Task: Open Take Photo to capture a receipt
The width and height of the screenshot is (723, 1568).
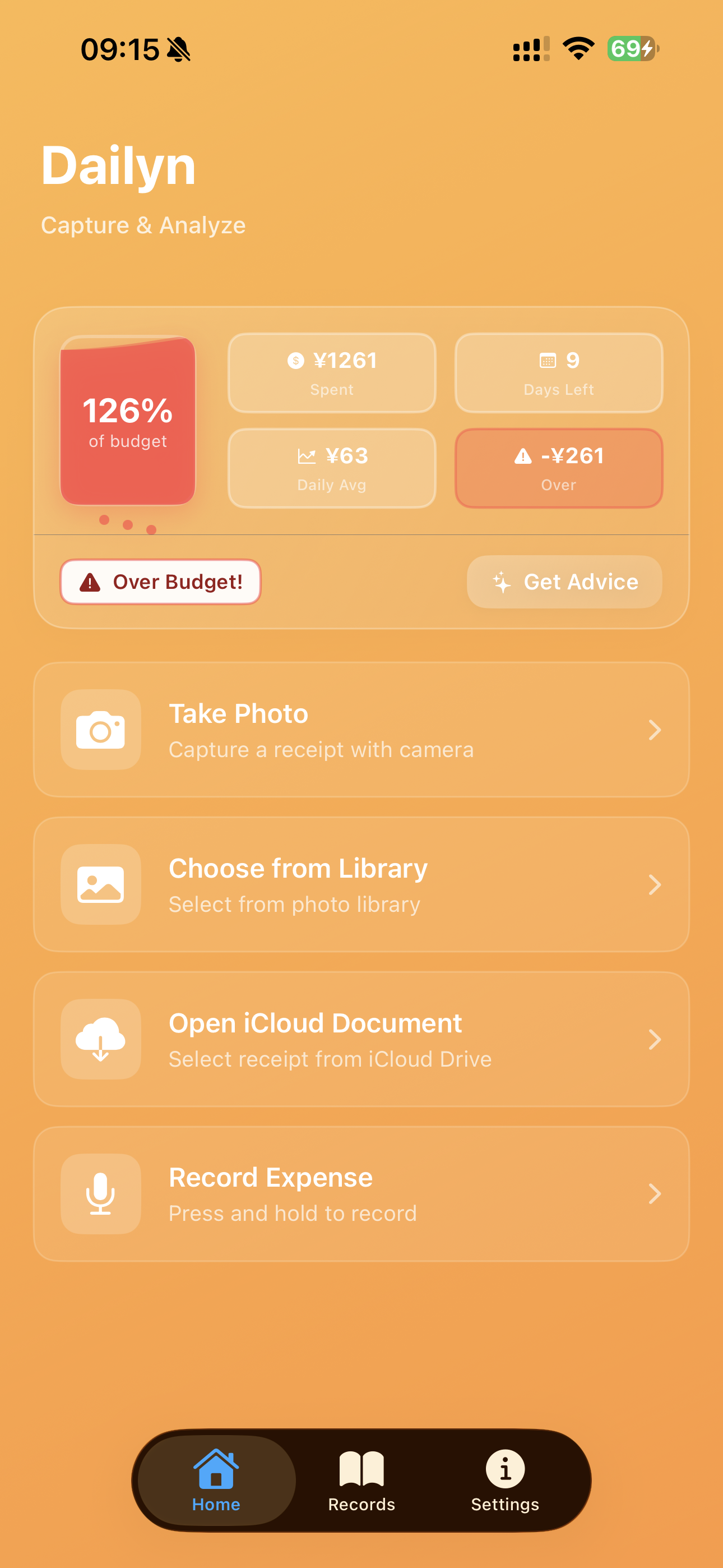Action: tap(361, 730)
